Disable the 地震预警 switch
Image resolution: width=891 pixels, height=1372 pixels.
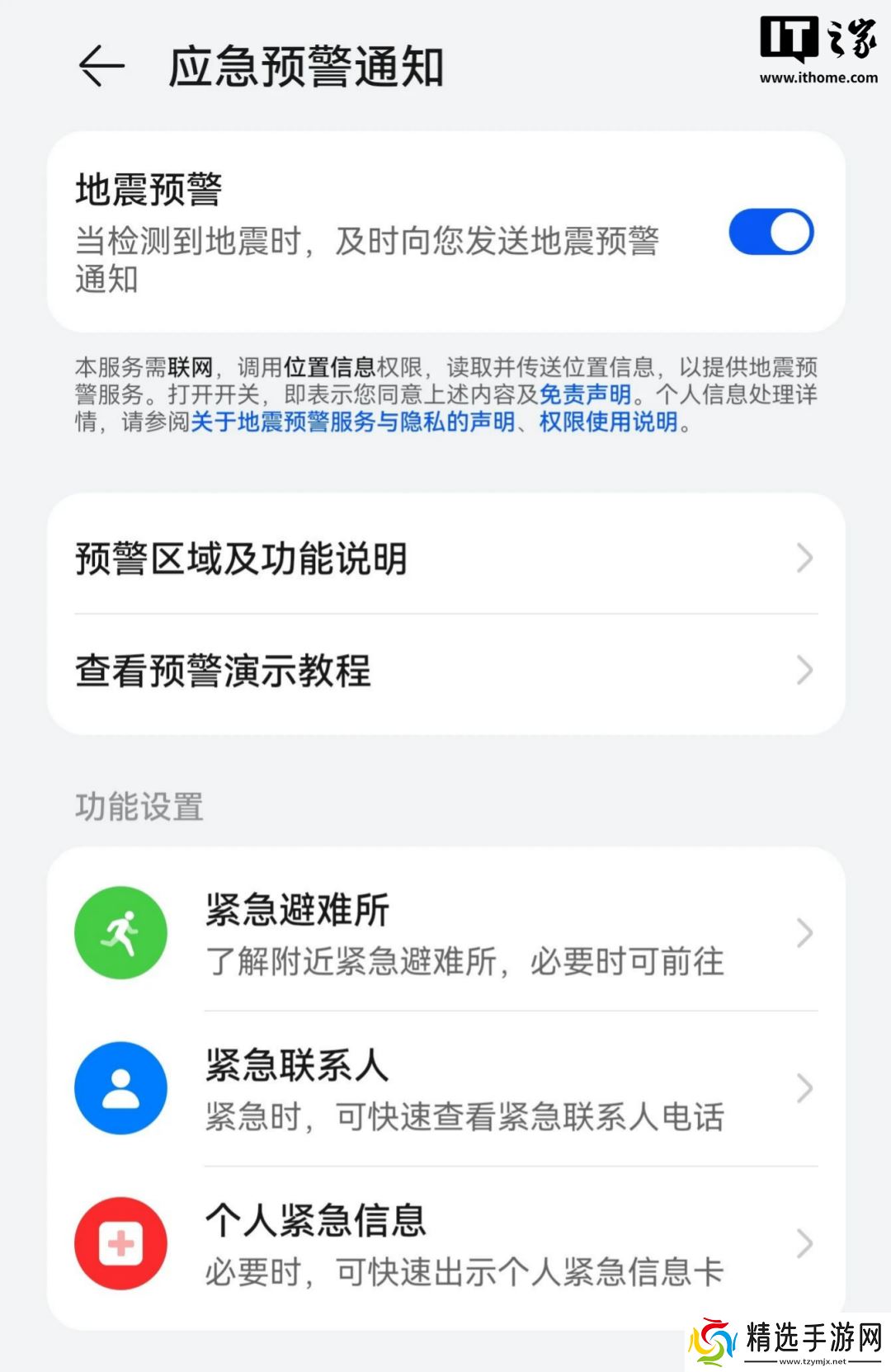(771, 232)
